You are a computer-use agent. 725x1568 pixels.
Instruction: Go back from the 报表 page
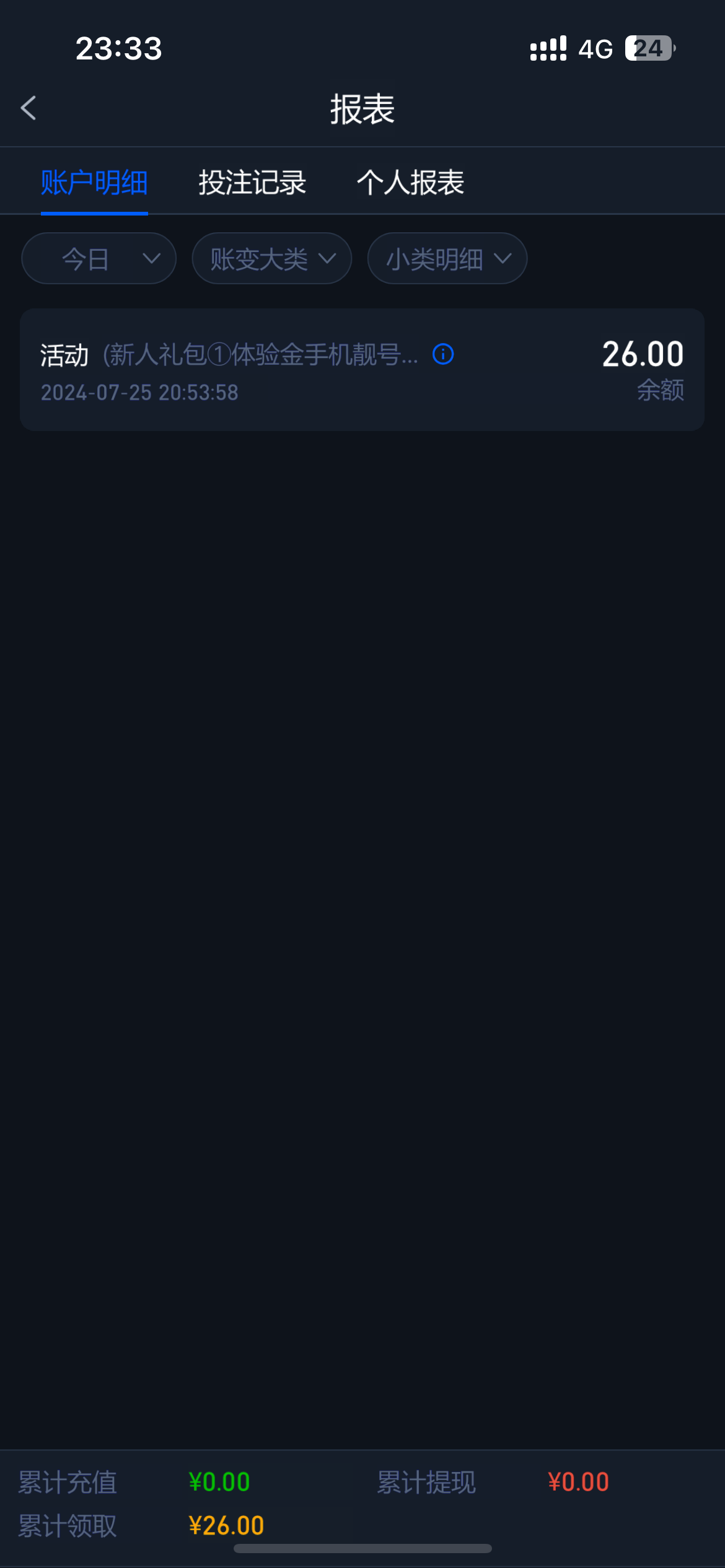pyautogui.click(x=29, y=108)
